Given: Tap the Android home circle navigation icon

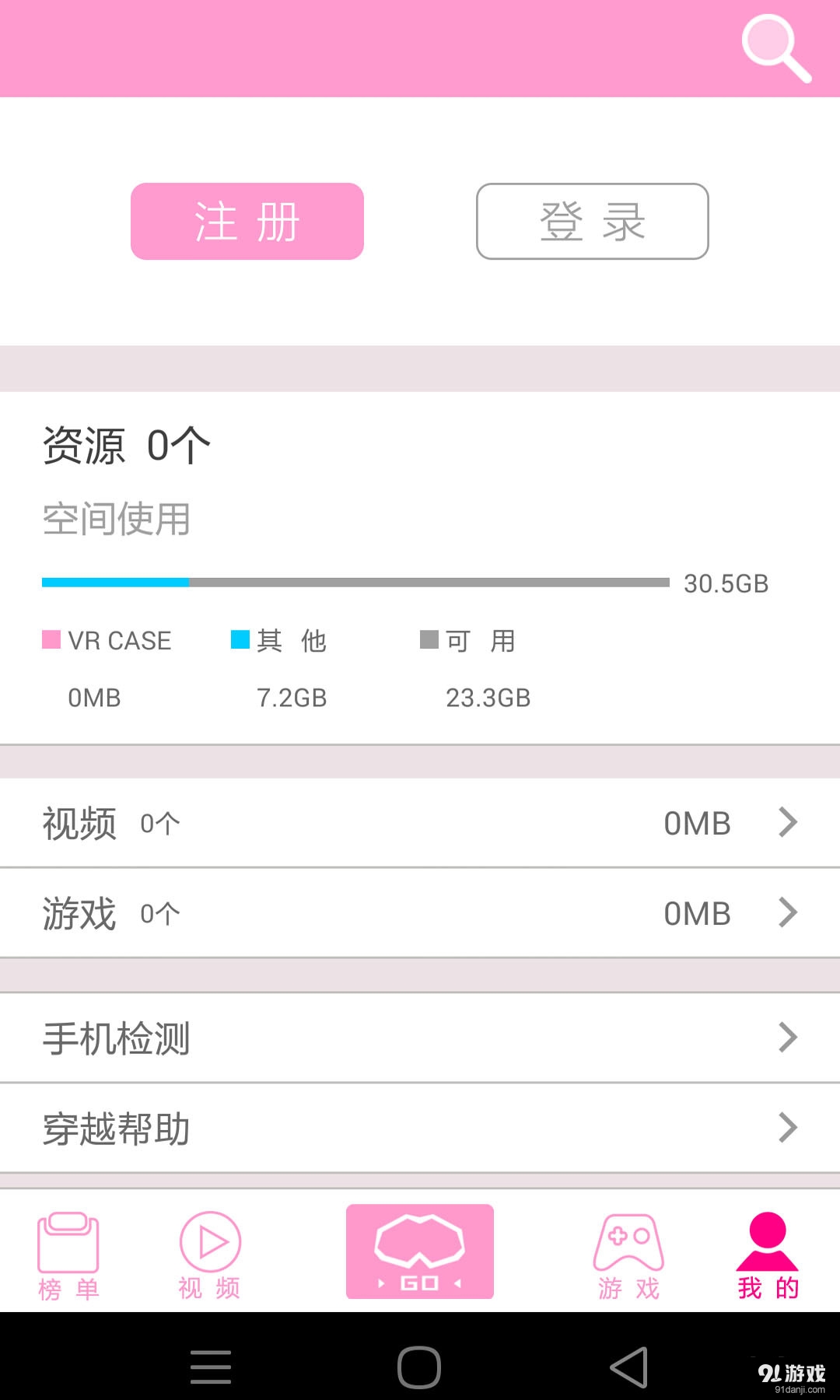Looking at the screenshot, I should 419,1367.
